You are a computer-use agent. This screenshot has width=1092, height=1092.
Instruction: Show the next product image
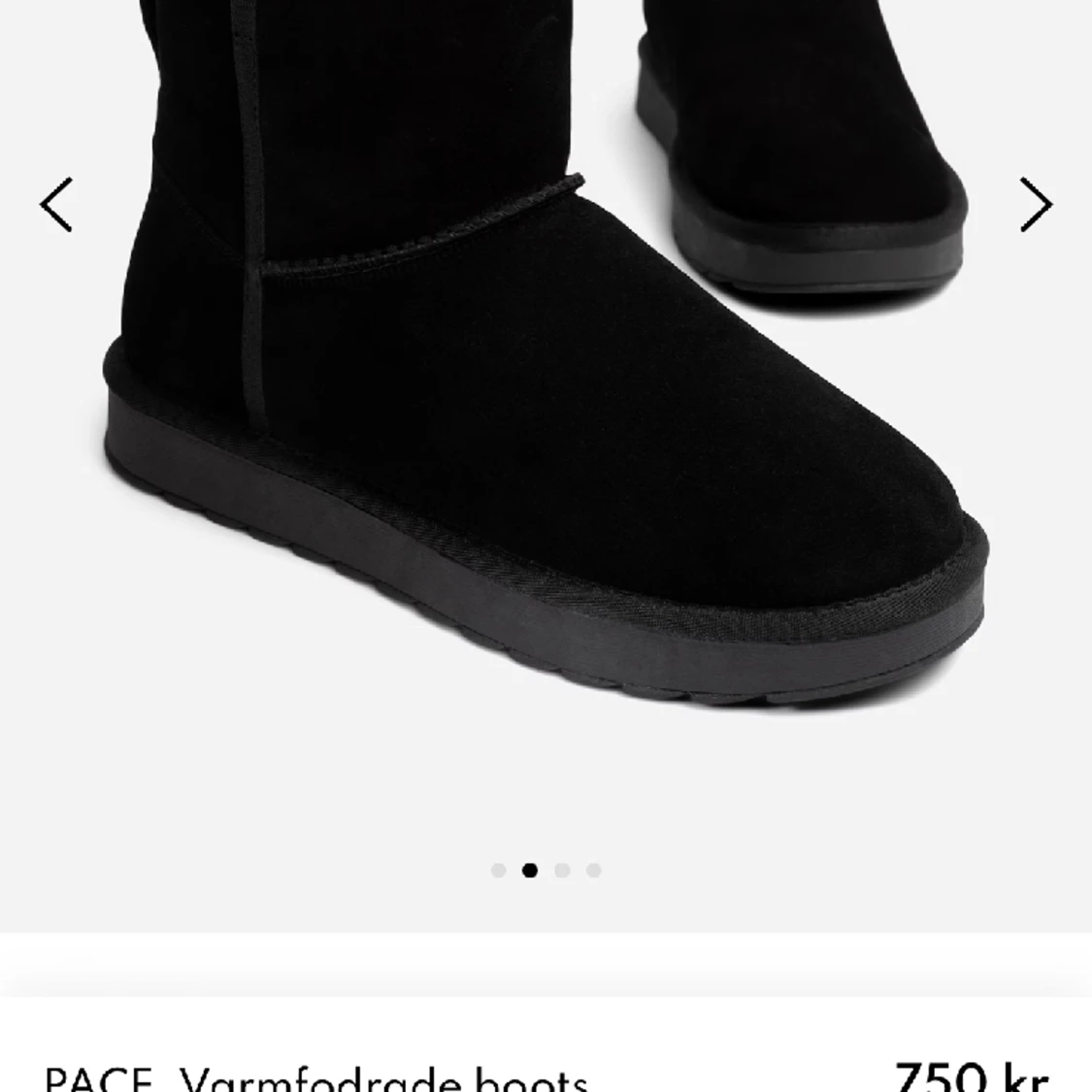(x=1036, y=205)
